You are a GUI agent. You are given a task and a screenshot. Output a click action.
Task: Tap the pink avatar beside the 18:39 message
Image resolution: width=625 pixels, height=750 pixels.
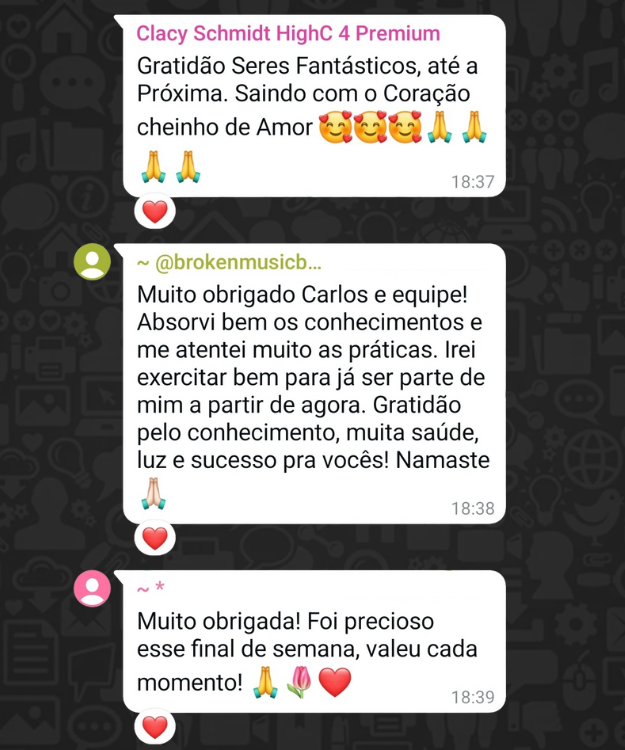tap(93, 588)
